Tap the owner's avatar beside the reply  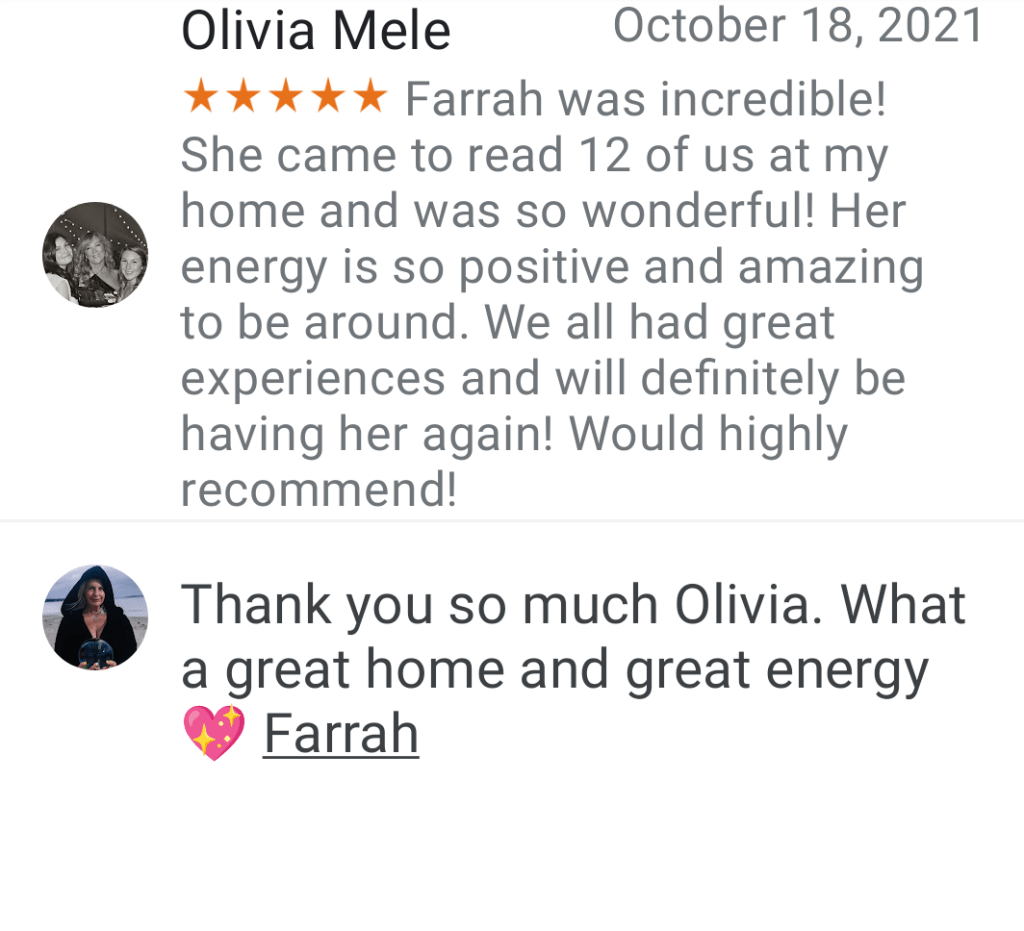pos(95,617)
